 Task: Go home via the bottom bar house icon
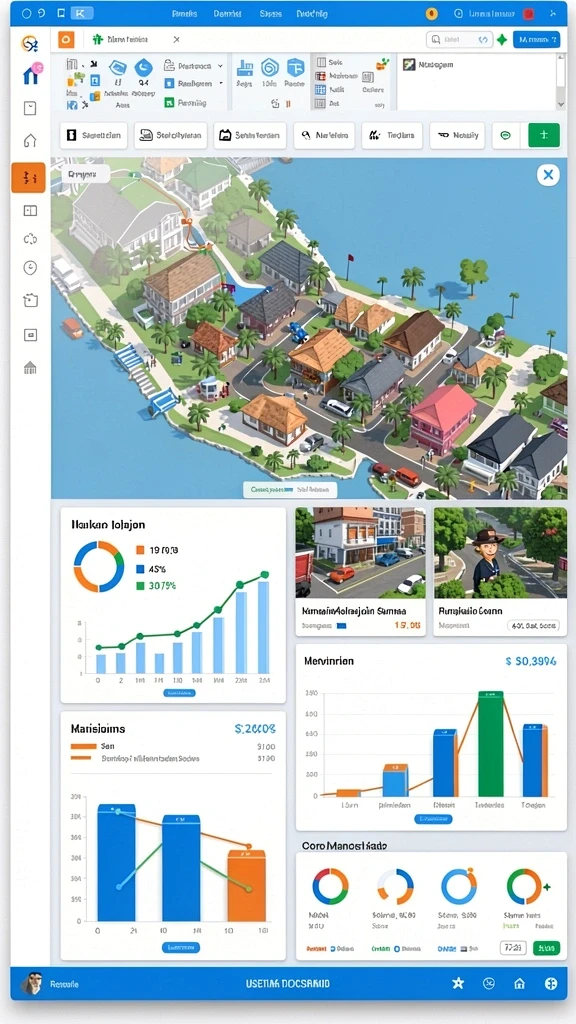tap(519, 983)
